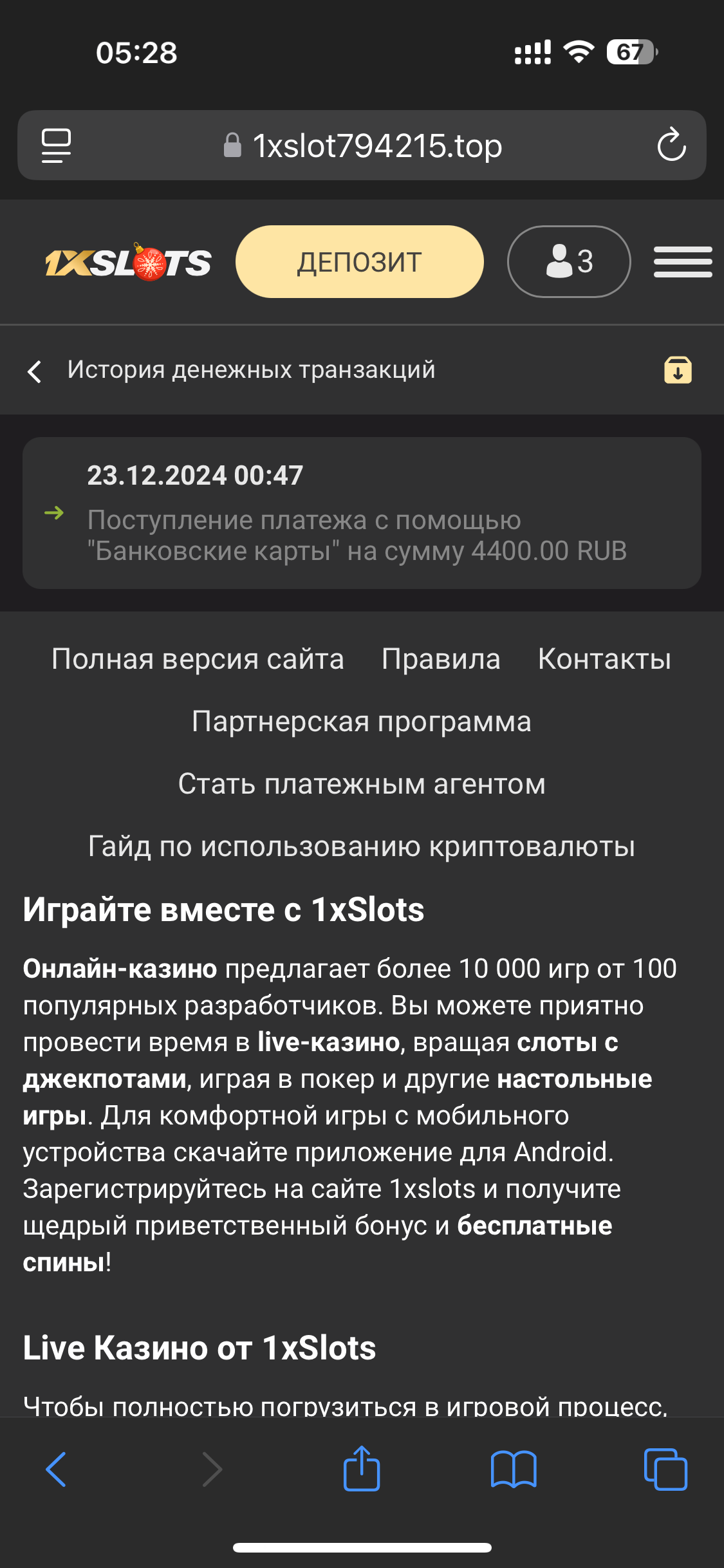The height and width of the screenshot is (1568, 724).
Task: Open the Контакты link
Action: [604, 659]
